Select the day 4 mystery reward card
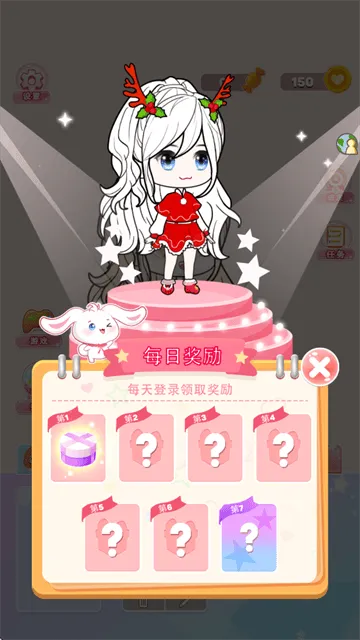The width and height of the screenshot is (360, 640). point(284,448)
